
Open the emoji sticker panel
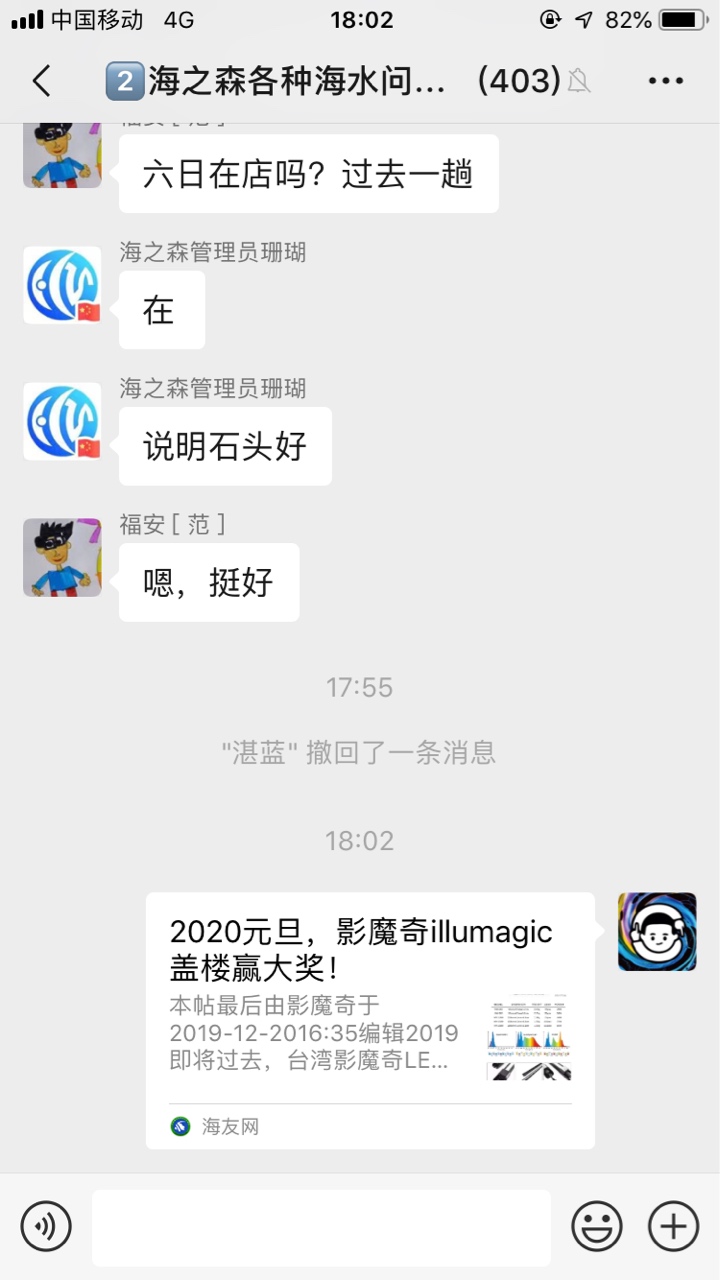coord(597,1226)
